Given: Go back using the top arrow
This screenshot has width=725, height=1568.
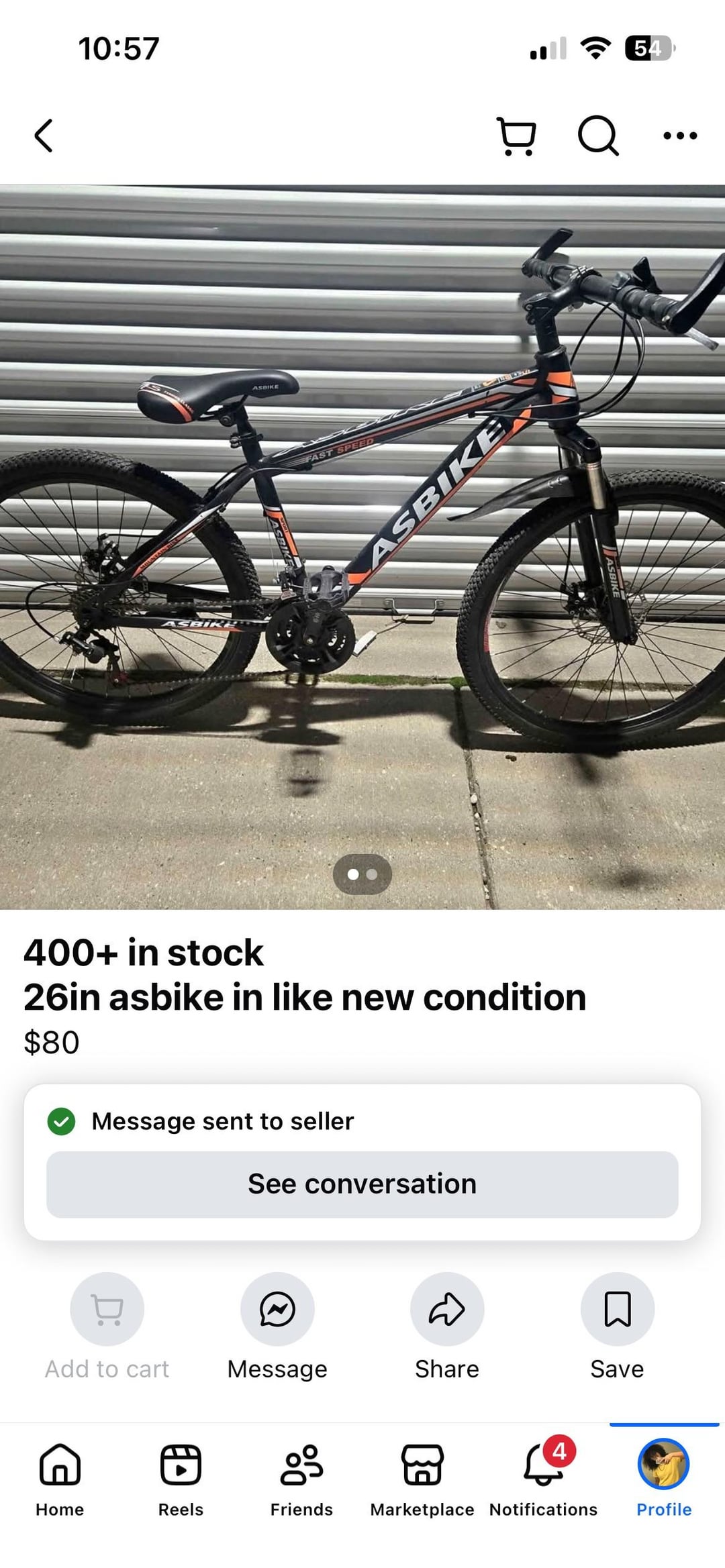Looking at the screenshot, I should pos(44,136).
